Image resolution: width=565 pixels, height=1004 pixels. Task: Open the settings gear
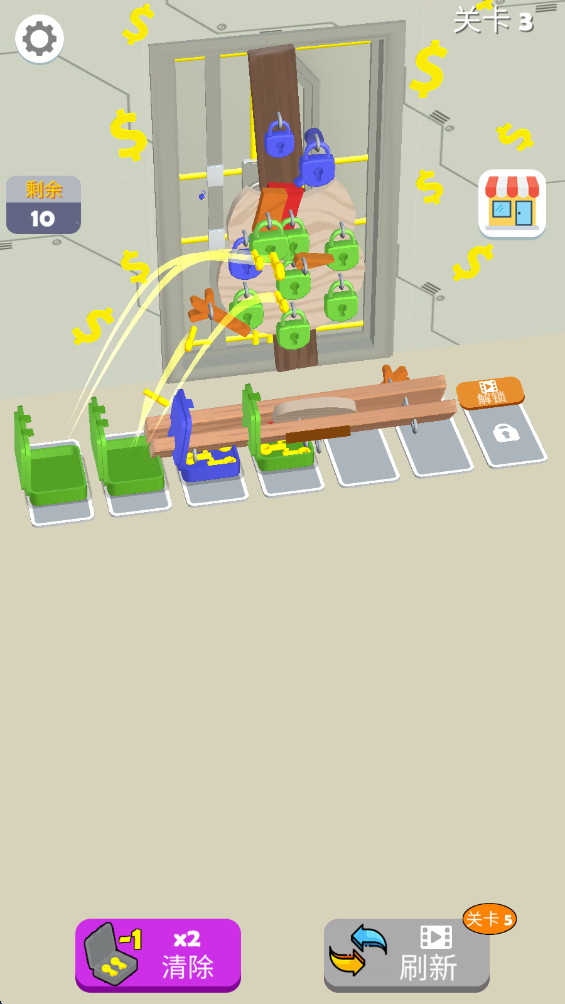39,39
